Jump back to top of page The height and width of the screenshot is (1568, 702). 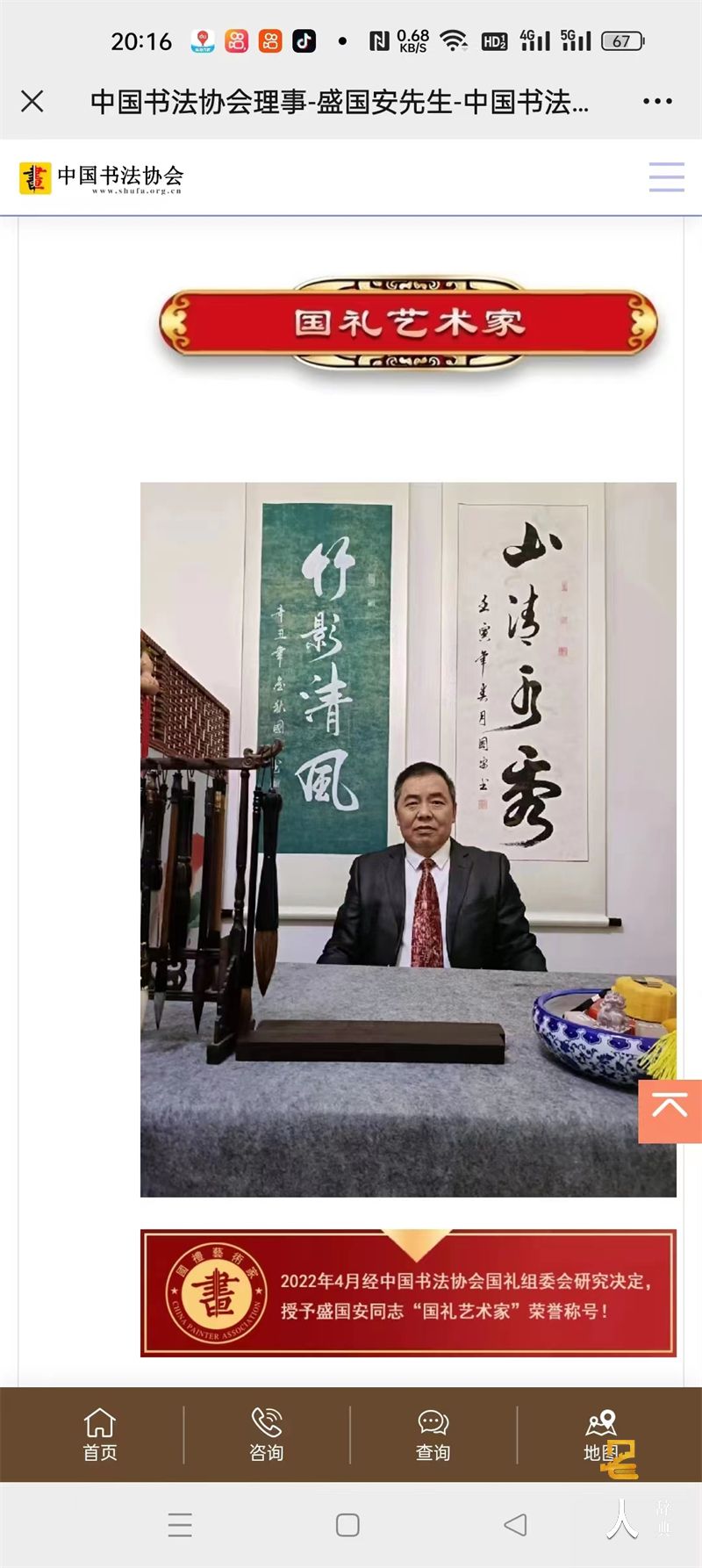click(670, 1111)
